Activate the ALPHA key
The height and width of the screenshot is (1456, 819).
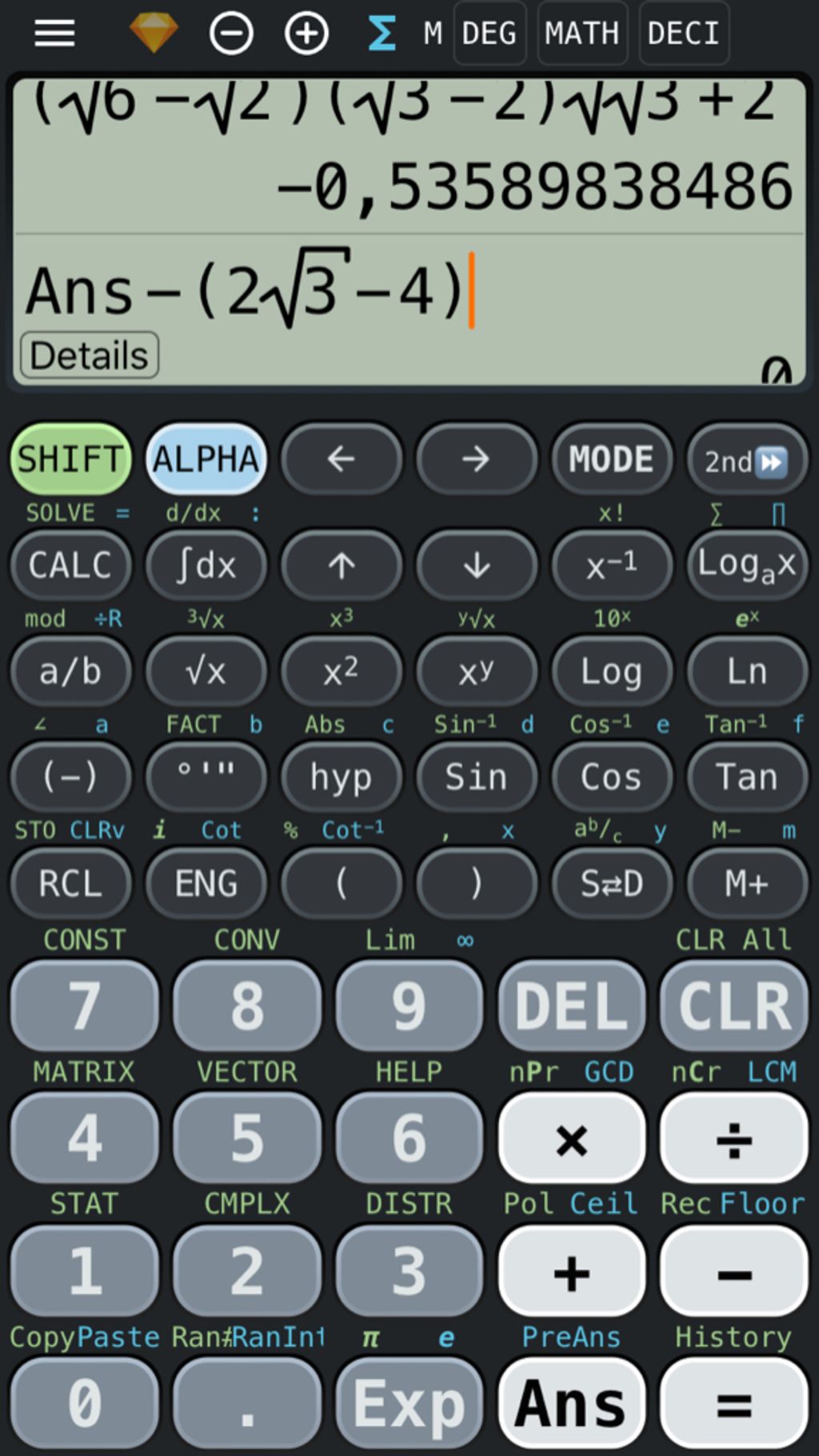coord(206,459)
